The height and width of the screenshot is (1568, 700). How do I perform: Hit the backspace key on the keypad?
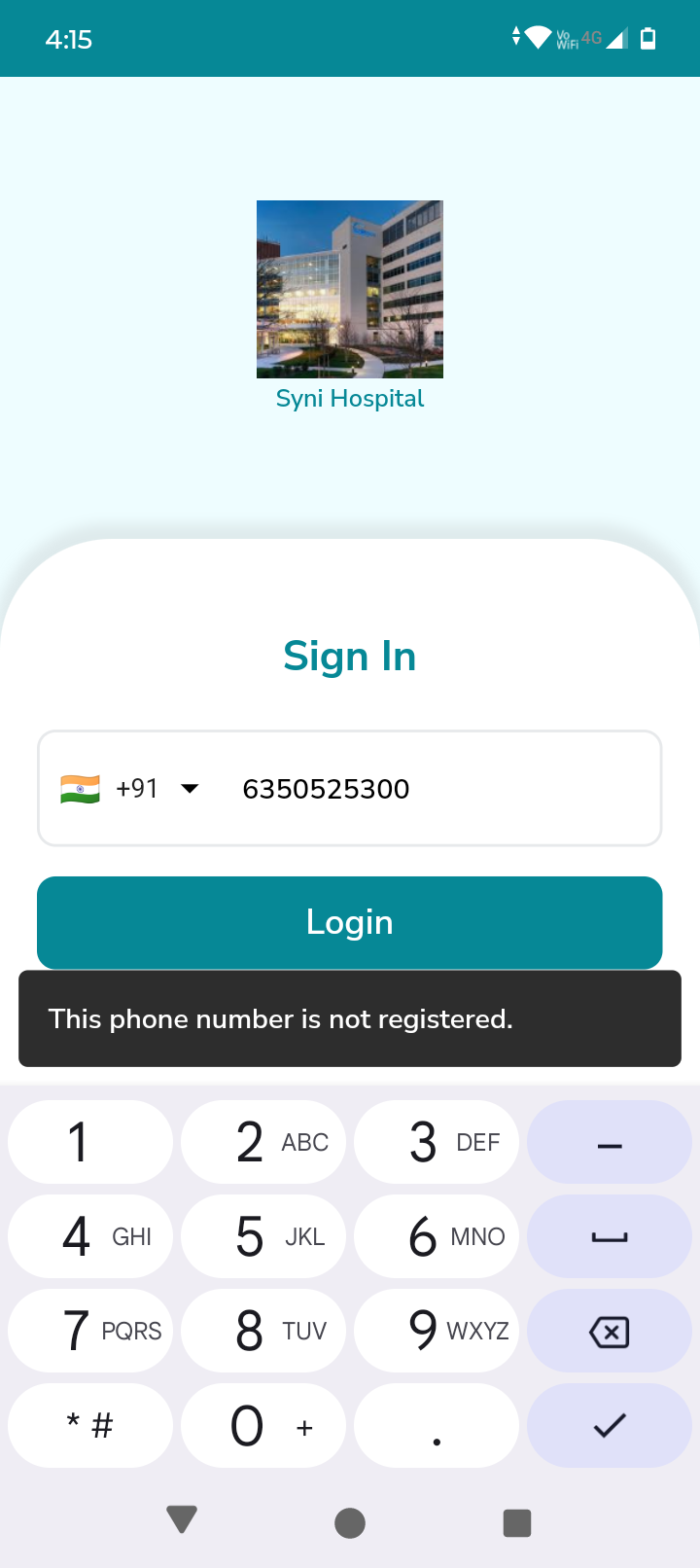(x=610, y=1331)
